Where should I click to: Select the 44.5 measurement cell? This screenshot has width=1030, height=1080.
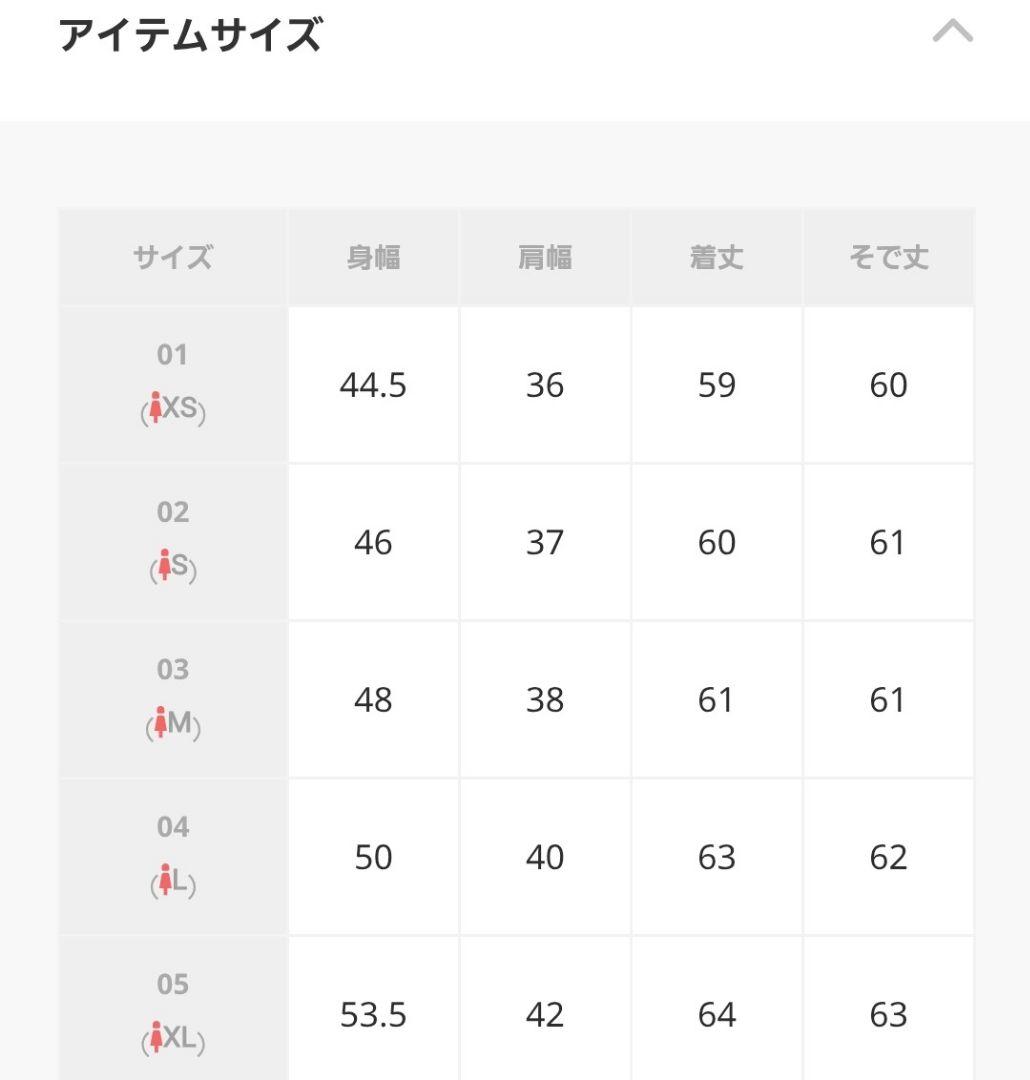tap(374, 385)
